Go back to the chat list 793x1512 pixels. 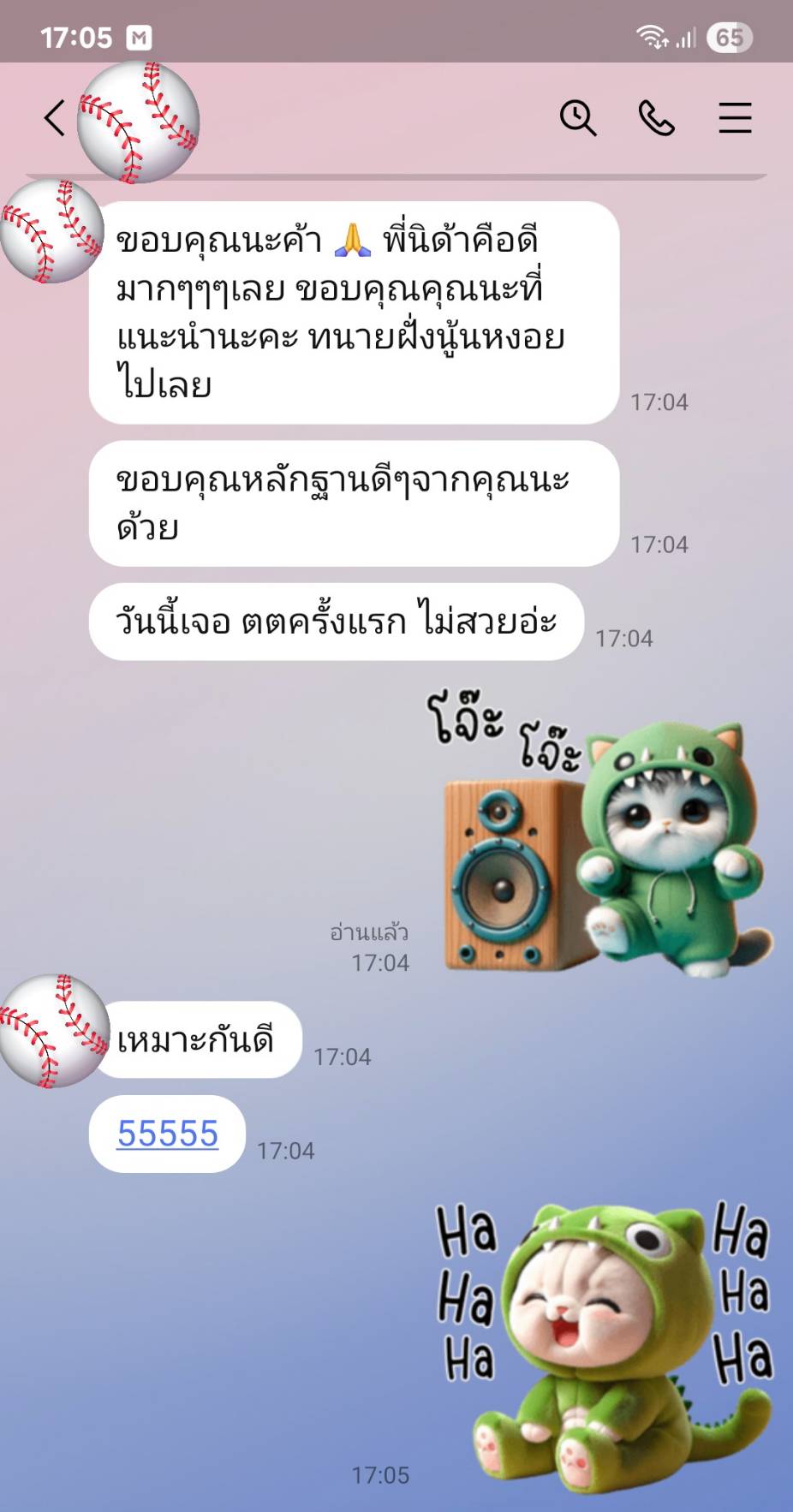pyautogui.click(x=55, y=118)
